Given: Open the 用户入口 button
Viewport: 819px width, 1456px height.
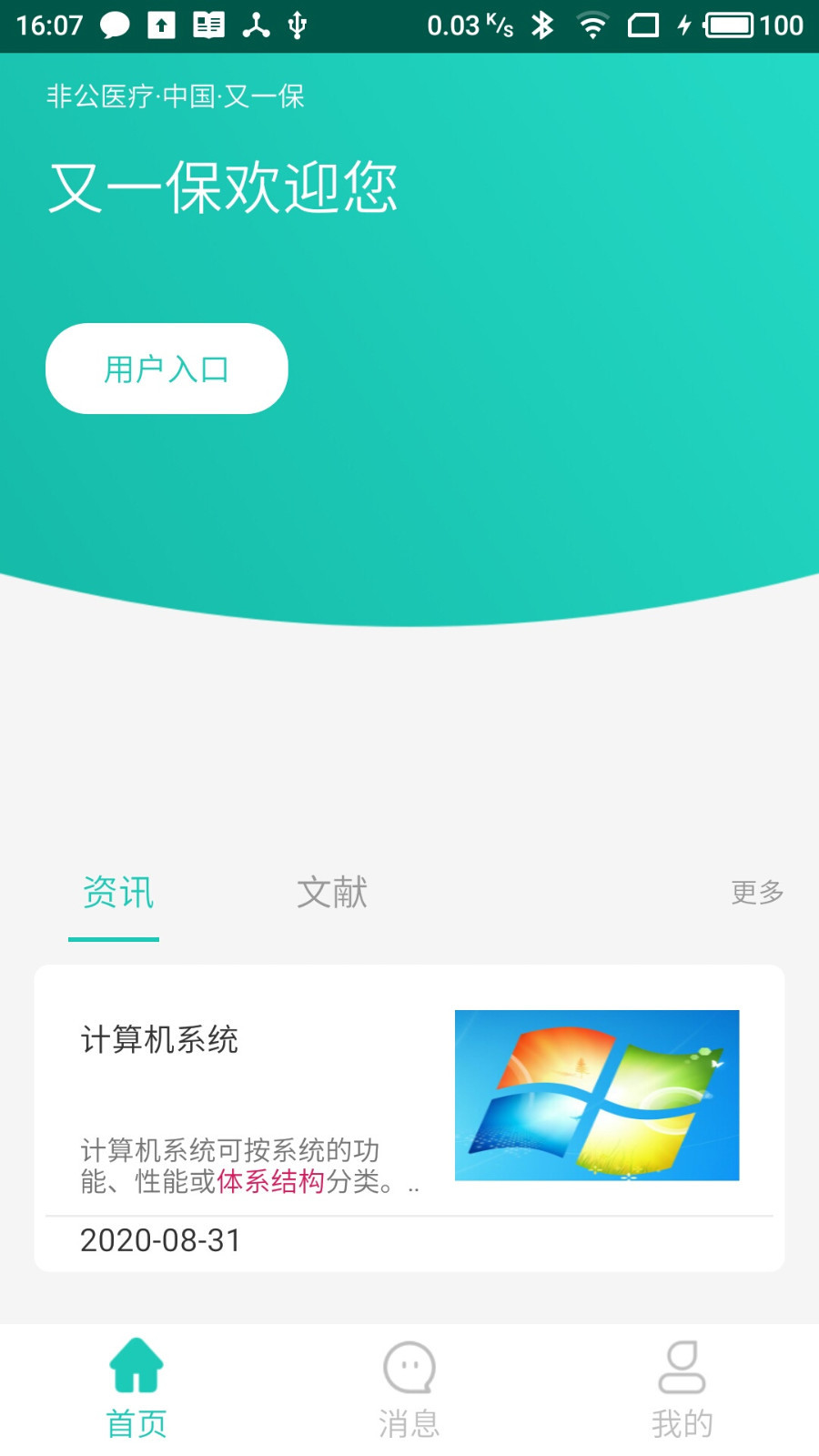Looking at the screenshot, I should point(167,369).
